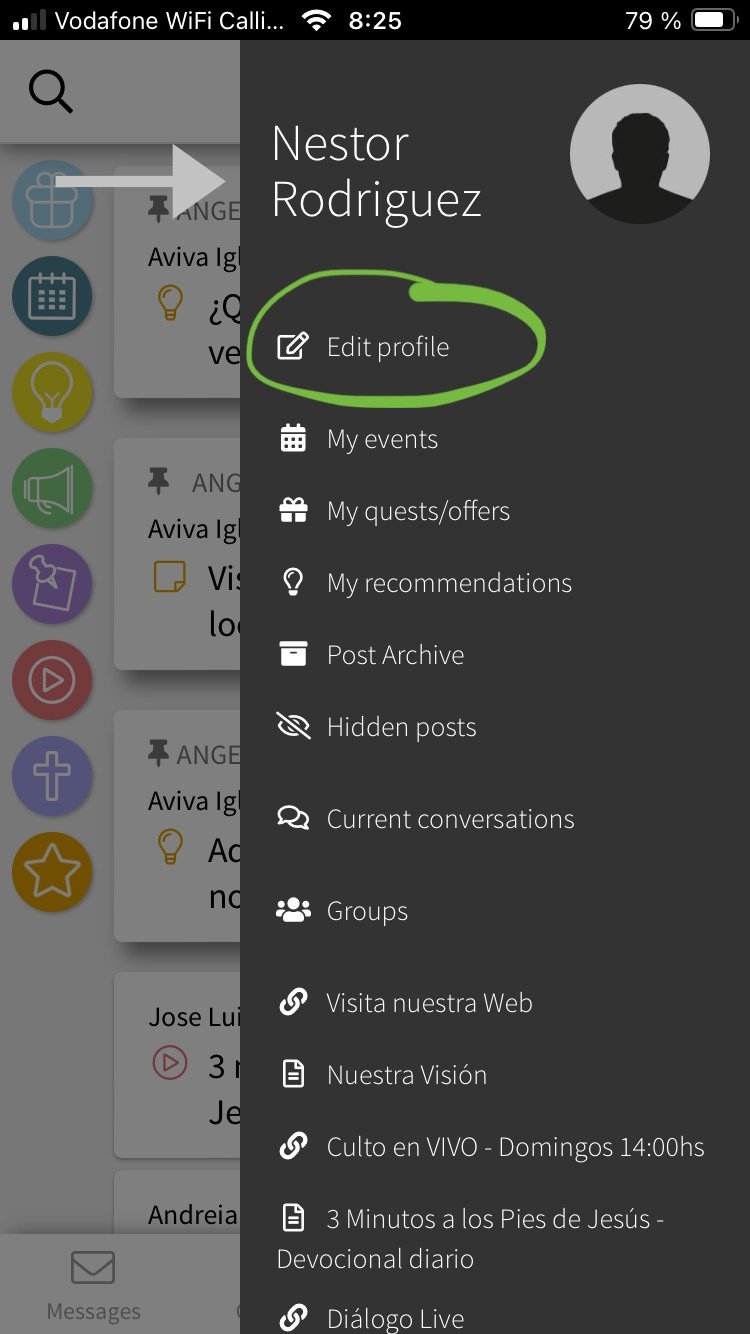The width and height of the screenshot is (750, 1334).
Task: Select the yellow star filter icon
Action: coord(52,873)
